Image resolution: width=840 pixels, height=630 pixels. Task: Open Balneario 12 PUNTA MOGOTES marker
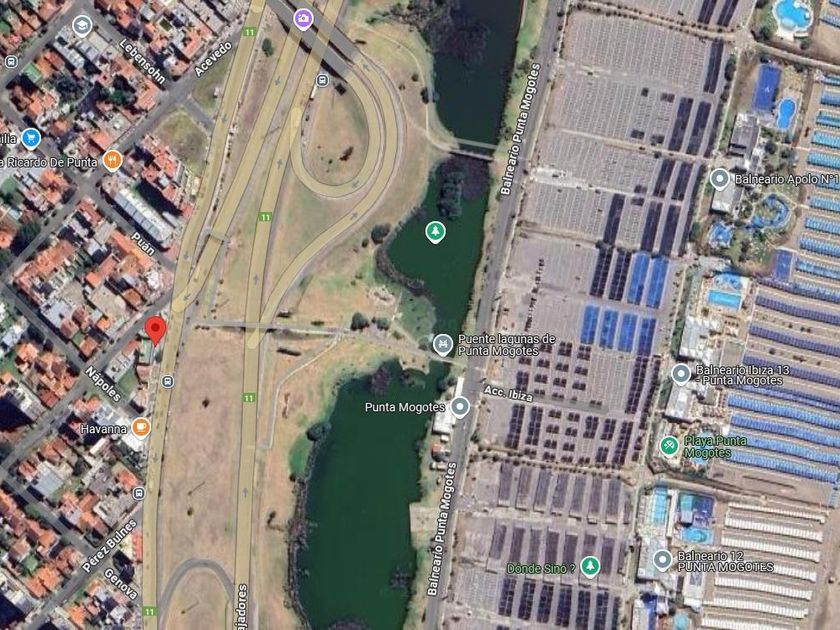(x=663, y=561)
